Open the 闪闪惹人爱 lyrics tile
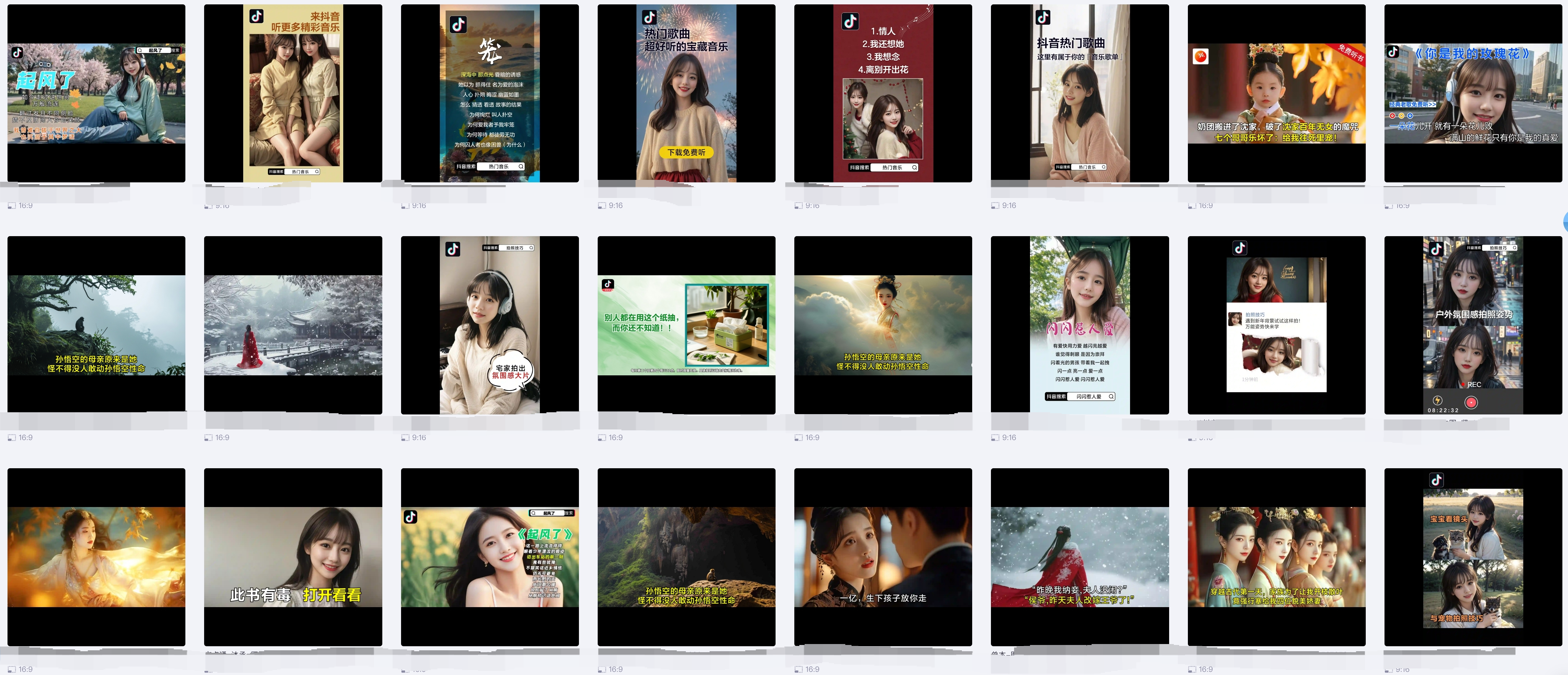 pyautogui.click(x=1079, y=325)
